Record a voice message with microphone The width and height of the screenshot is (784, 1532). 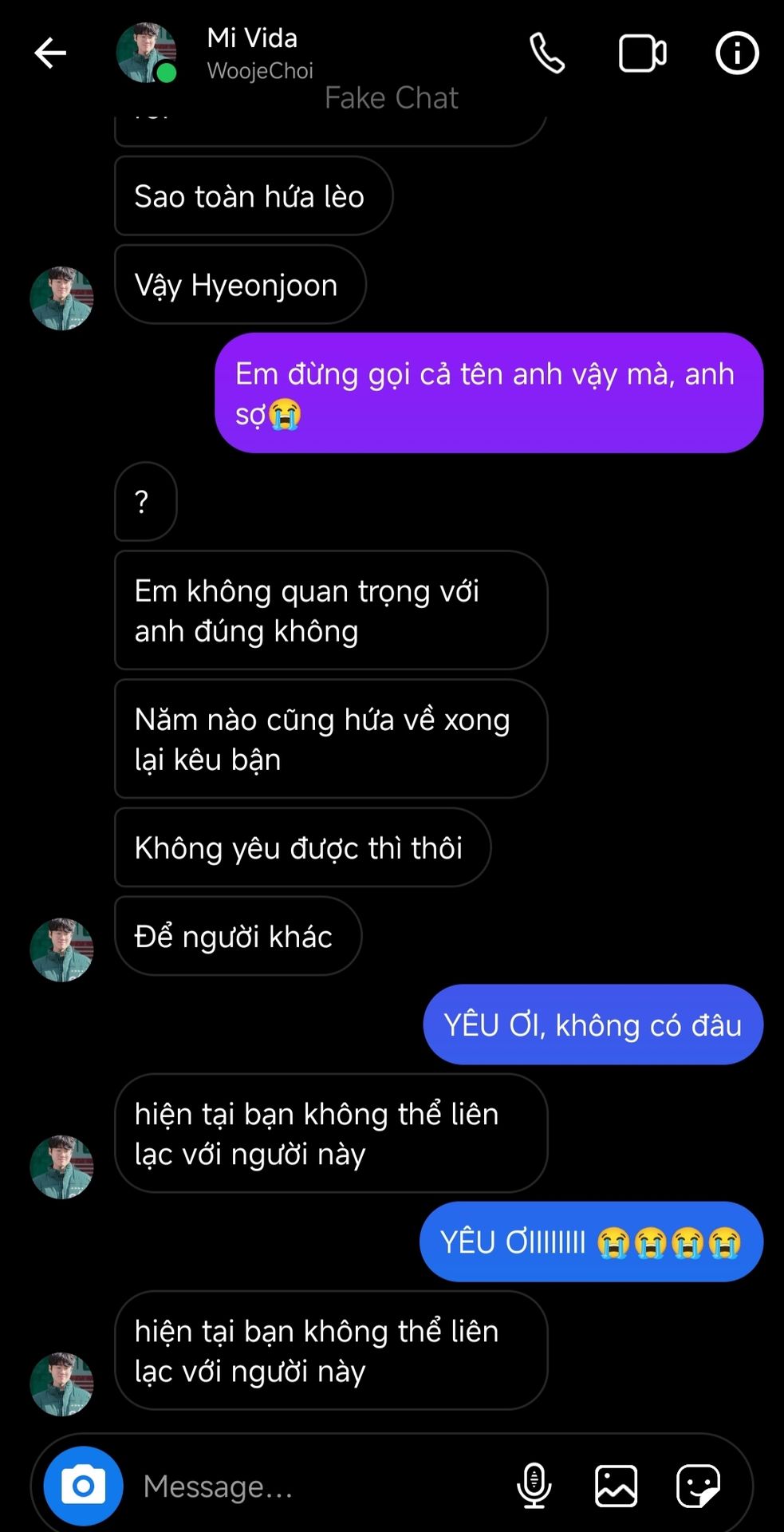[x=534, y=1486]
